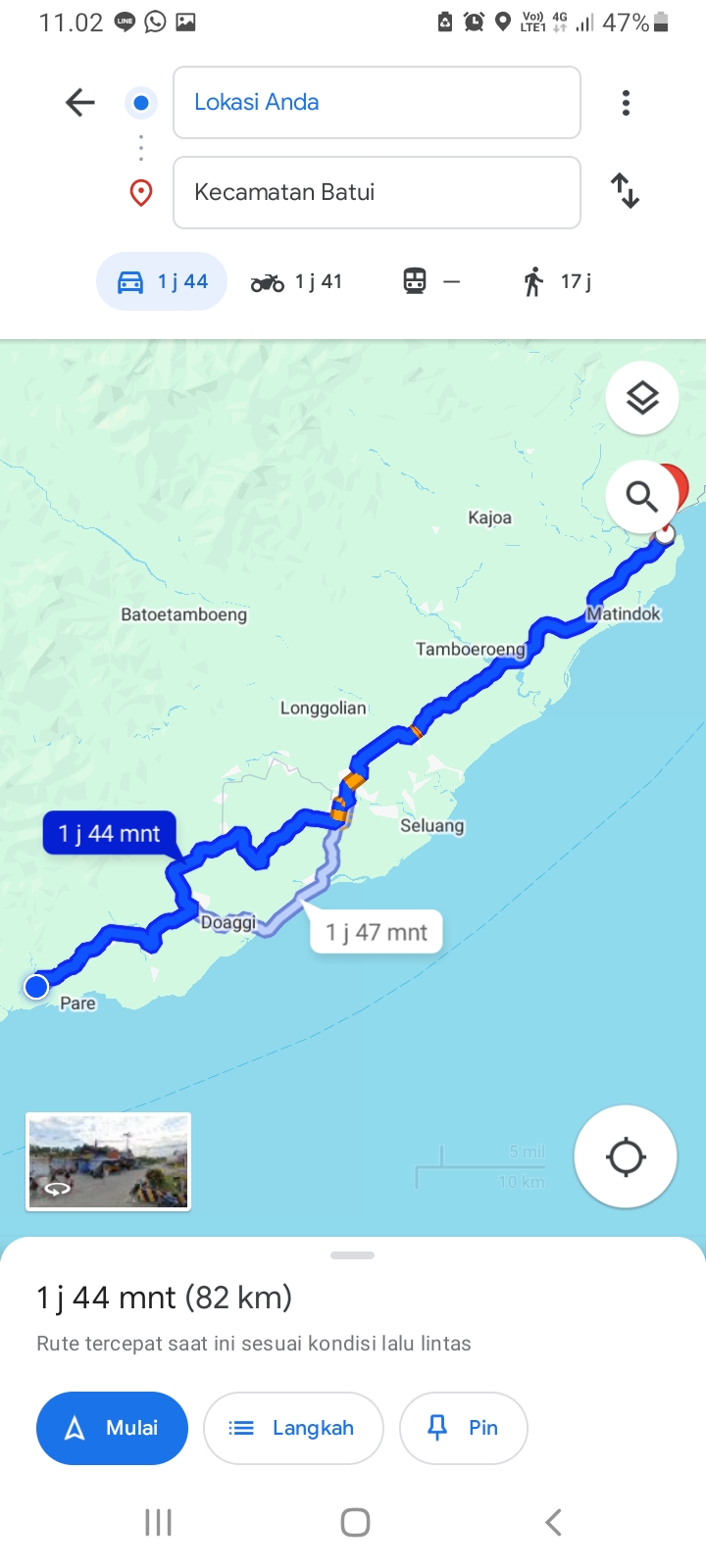The width and height of the screenshot is (706, 1568).
Task: Center map on my location
Action: (626, 1156)
